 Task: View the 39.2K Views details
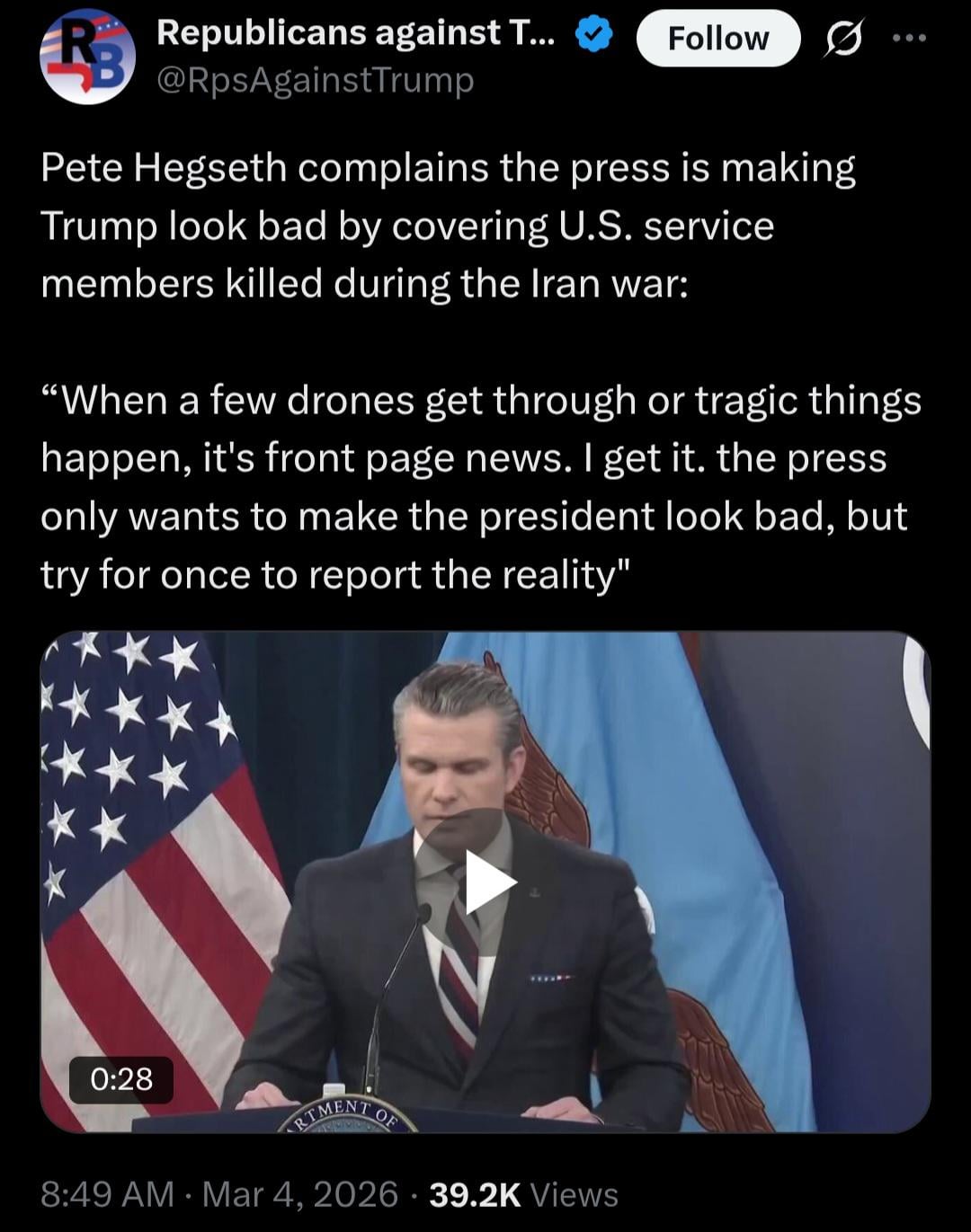pyautogui.click(x=523, y=1194)
